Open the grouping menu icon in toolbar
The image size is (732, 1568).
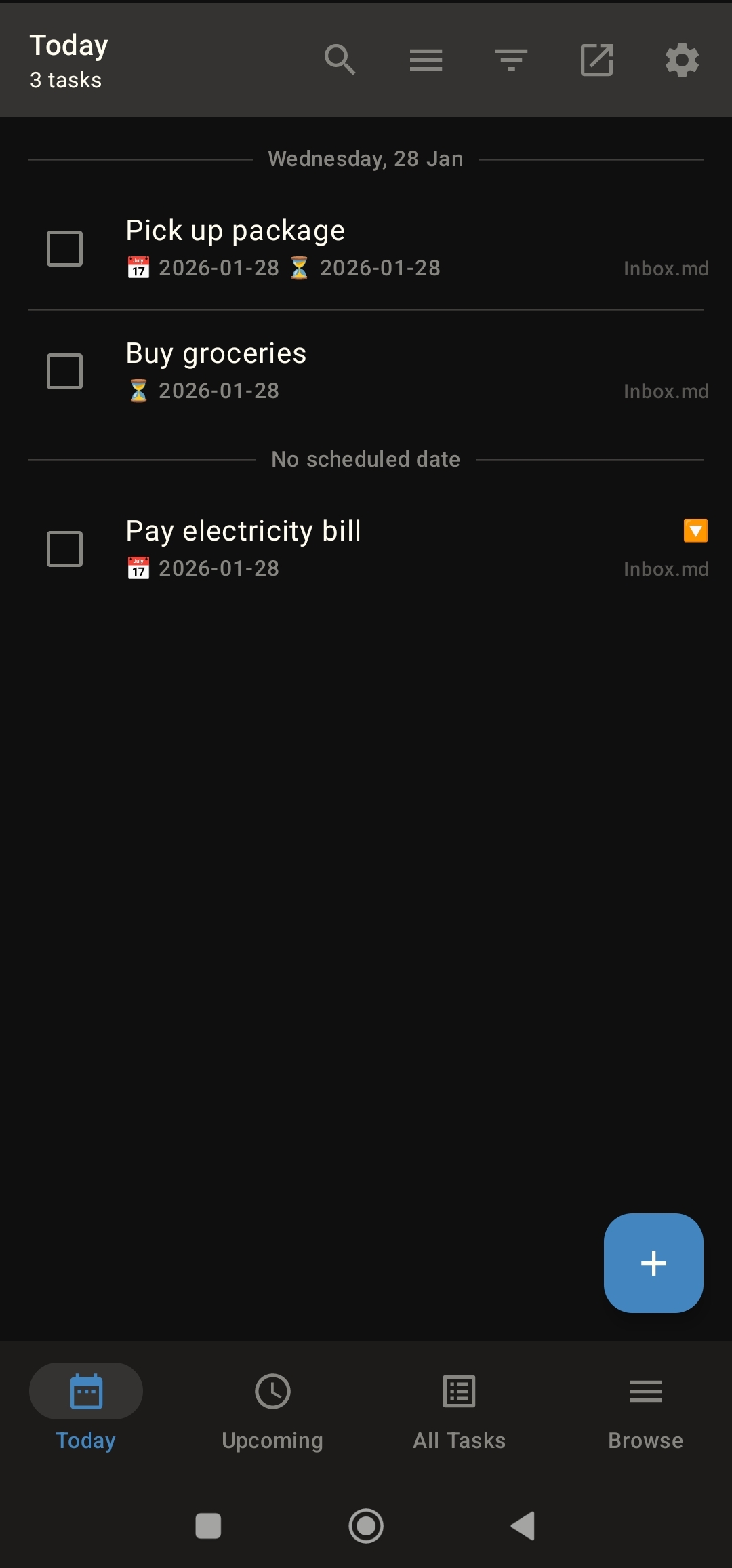(x=426, y=60)
